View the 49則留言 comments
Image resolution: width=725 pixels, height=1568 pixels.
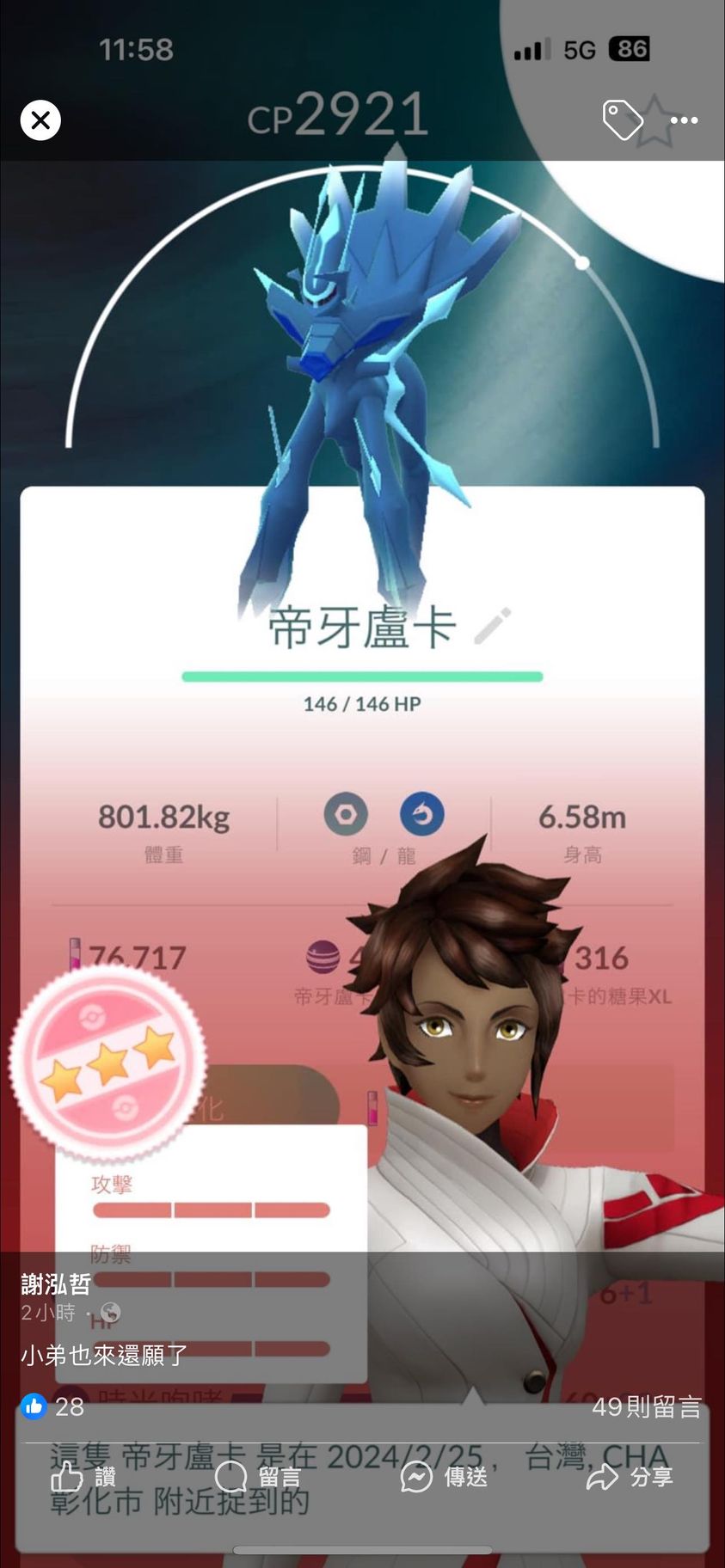click(646, 1407)
